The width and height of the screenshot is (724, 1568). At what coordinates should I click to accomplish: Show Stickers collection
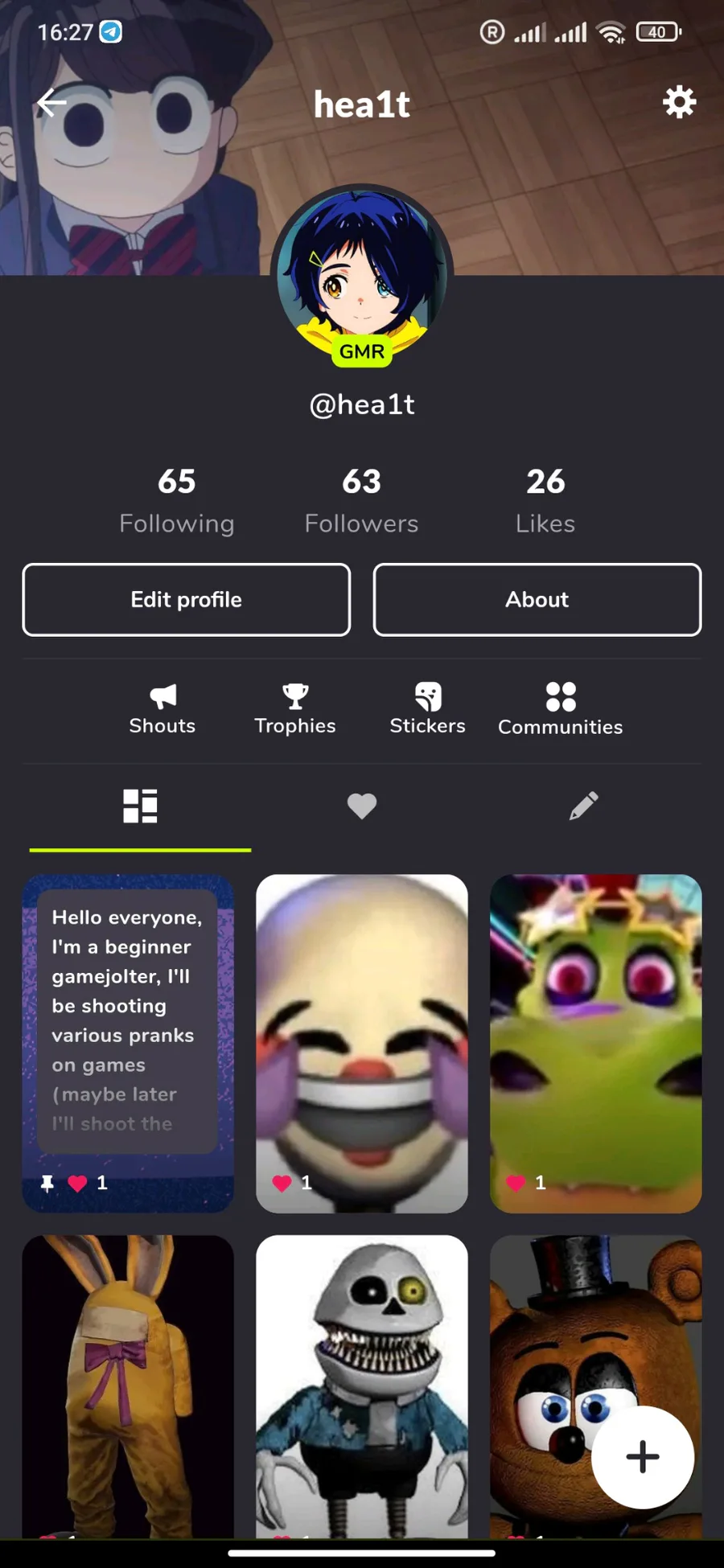(427, 709)
